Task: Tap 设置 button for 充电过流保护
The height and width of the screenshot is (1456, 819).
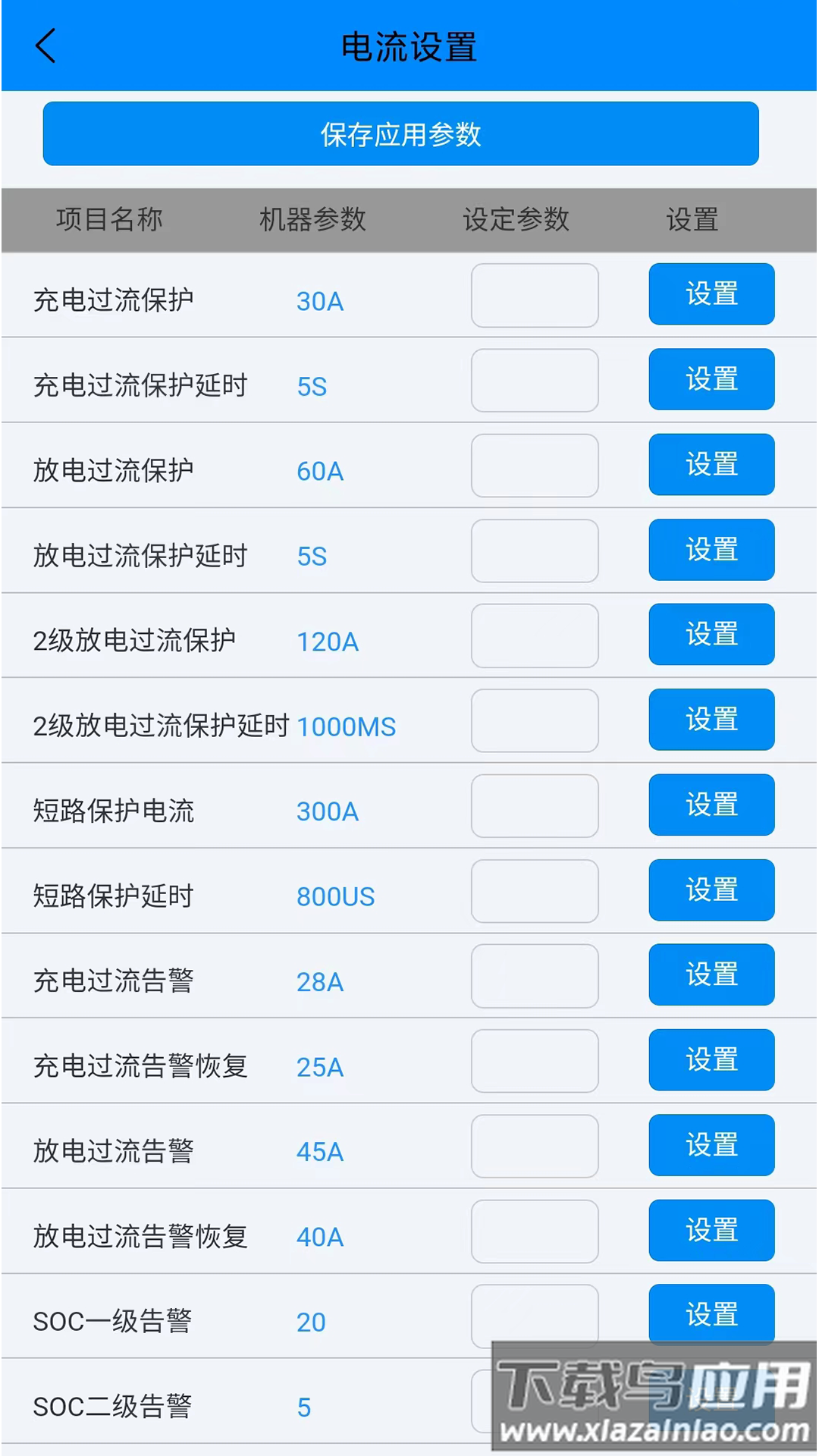Action: pyautogui.click(x=711, y=294)
